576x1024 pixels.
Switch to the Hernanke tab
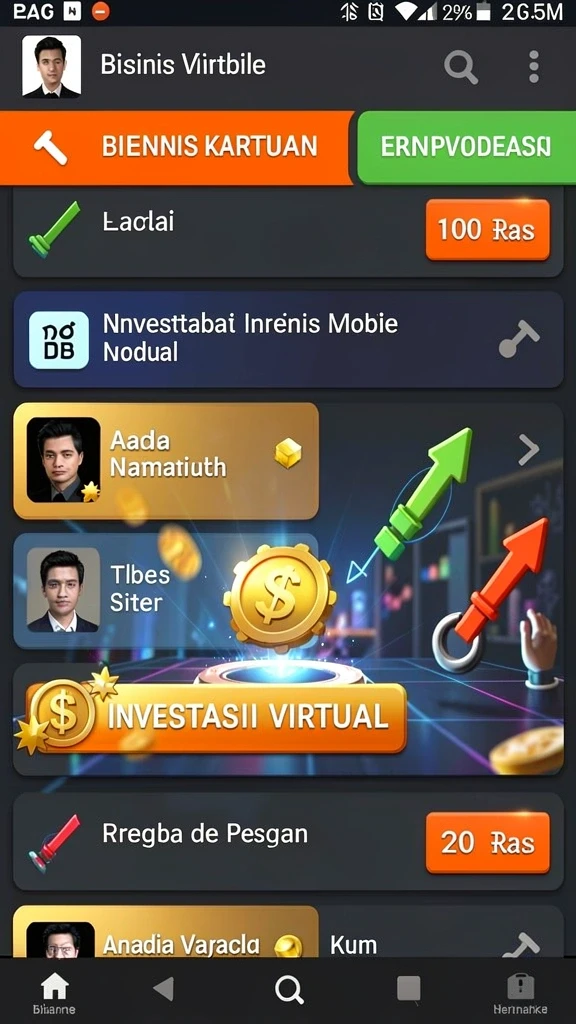pos(520,993)
